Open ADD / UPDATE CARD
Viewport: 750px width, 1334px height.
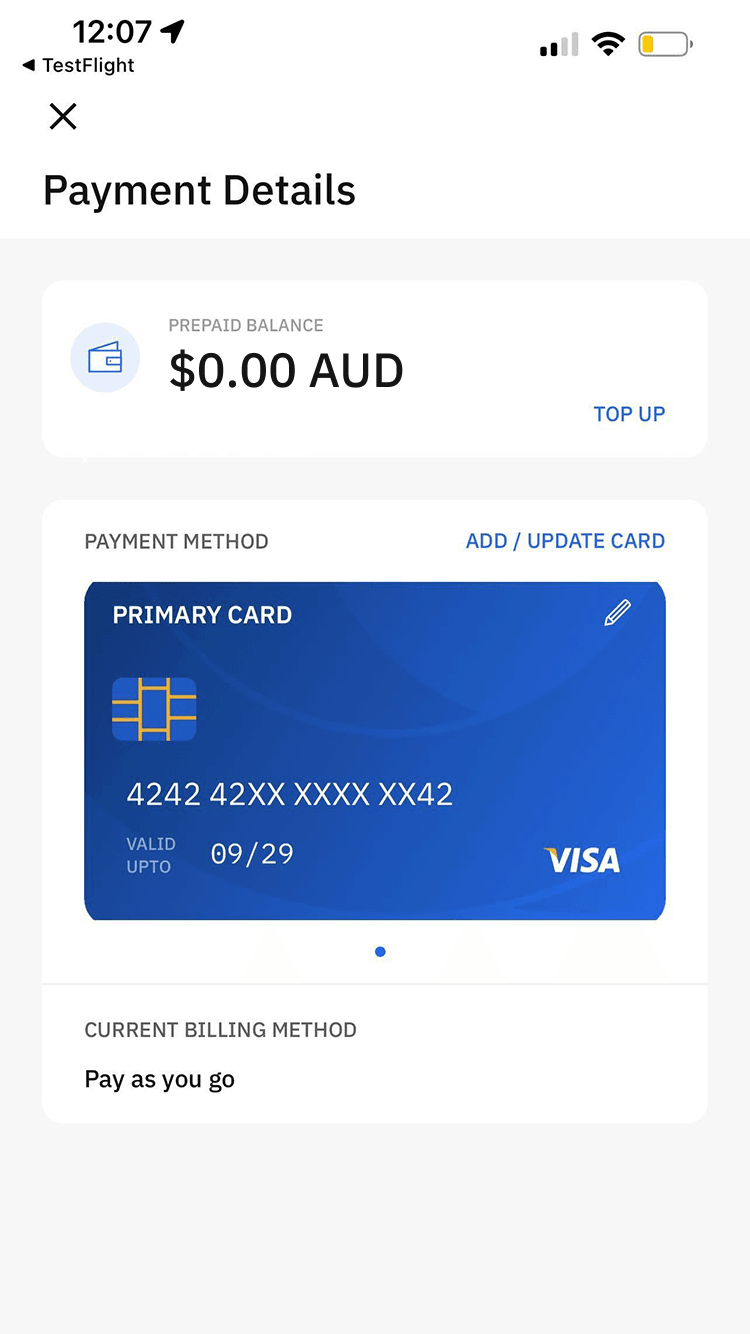pos(565,541)
